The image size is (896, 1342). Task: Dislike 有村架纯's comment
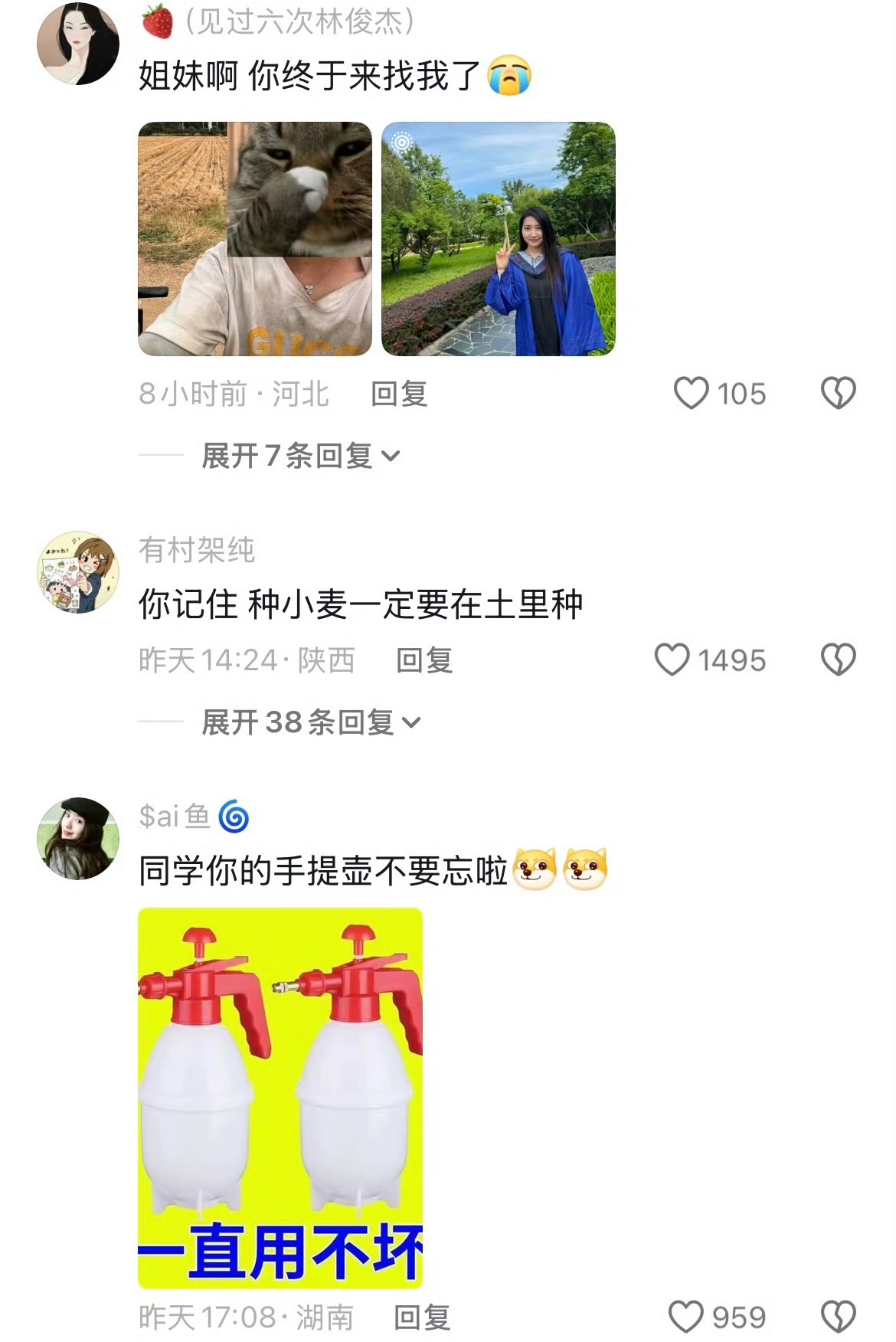838,660
